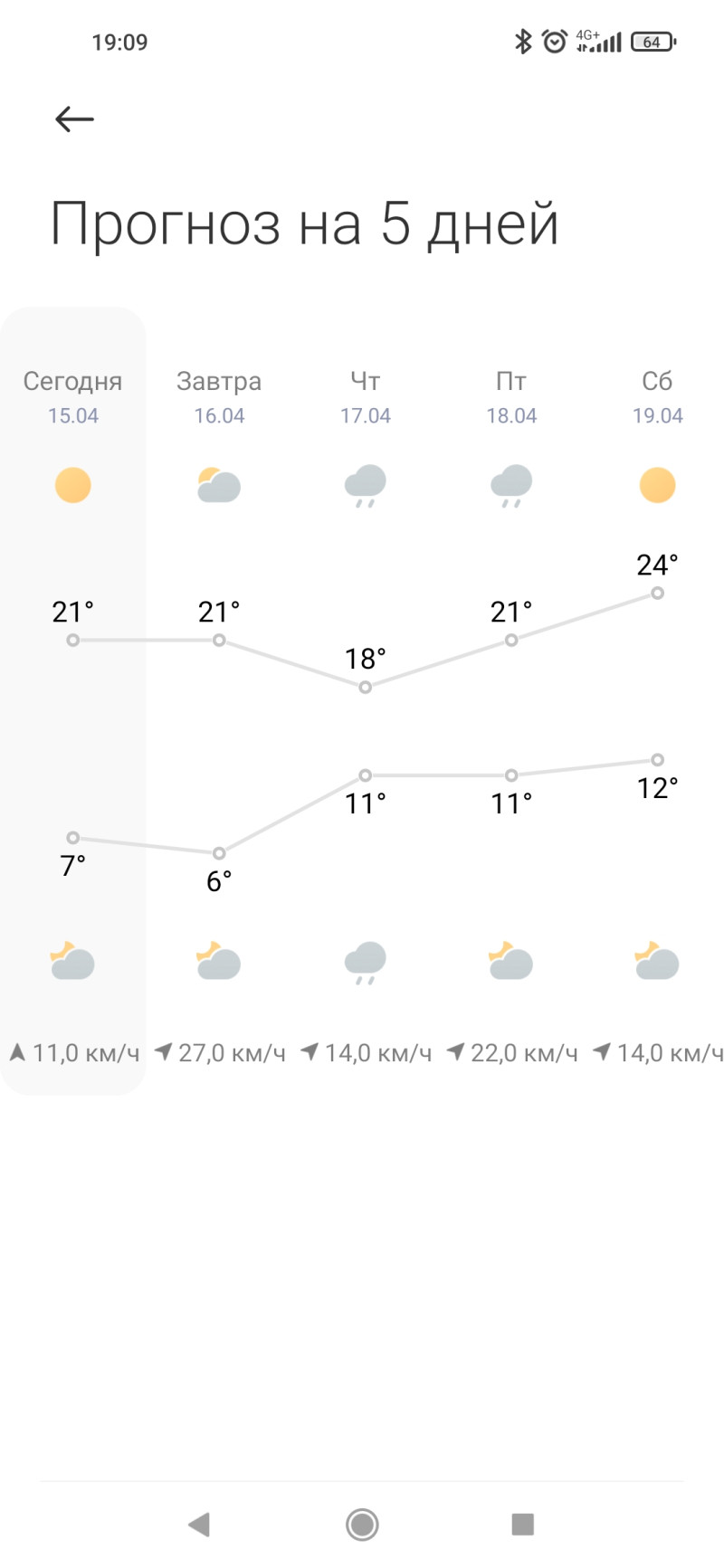Tap the system home button
This screenshot has width=724, height=1568.
tap(362, 1524)
